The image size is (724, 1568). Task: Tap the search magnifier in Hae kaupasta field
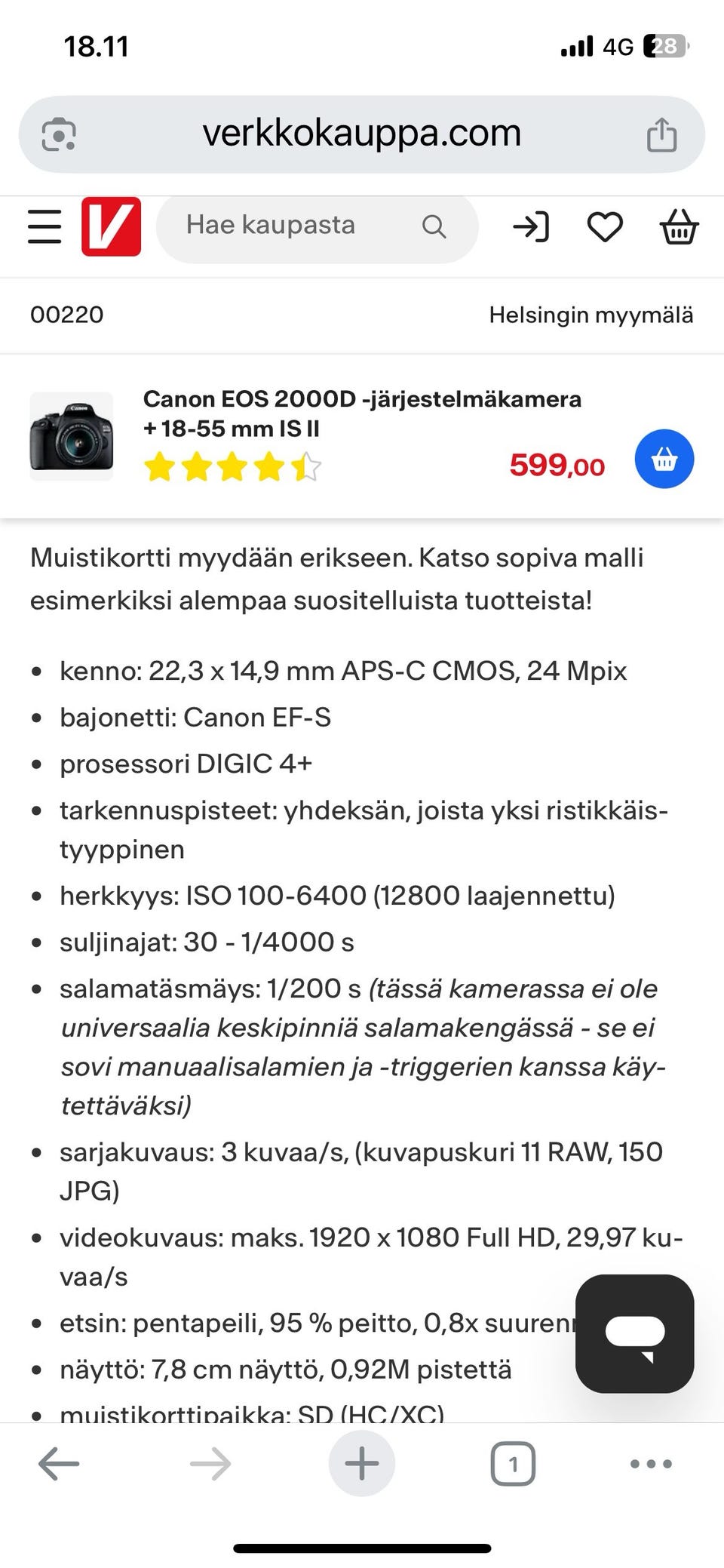433,226
